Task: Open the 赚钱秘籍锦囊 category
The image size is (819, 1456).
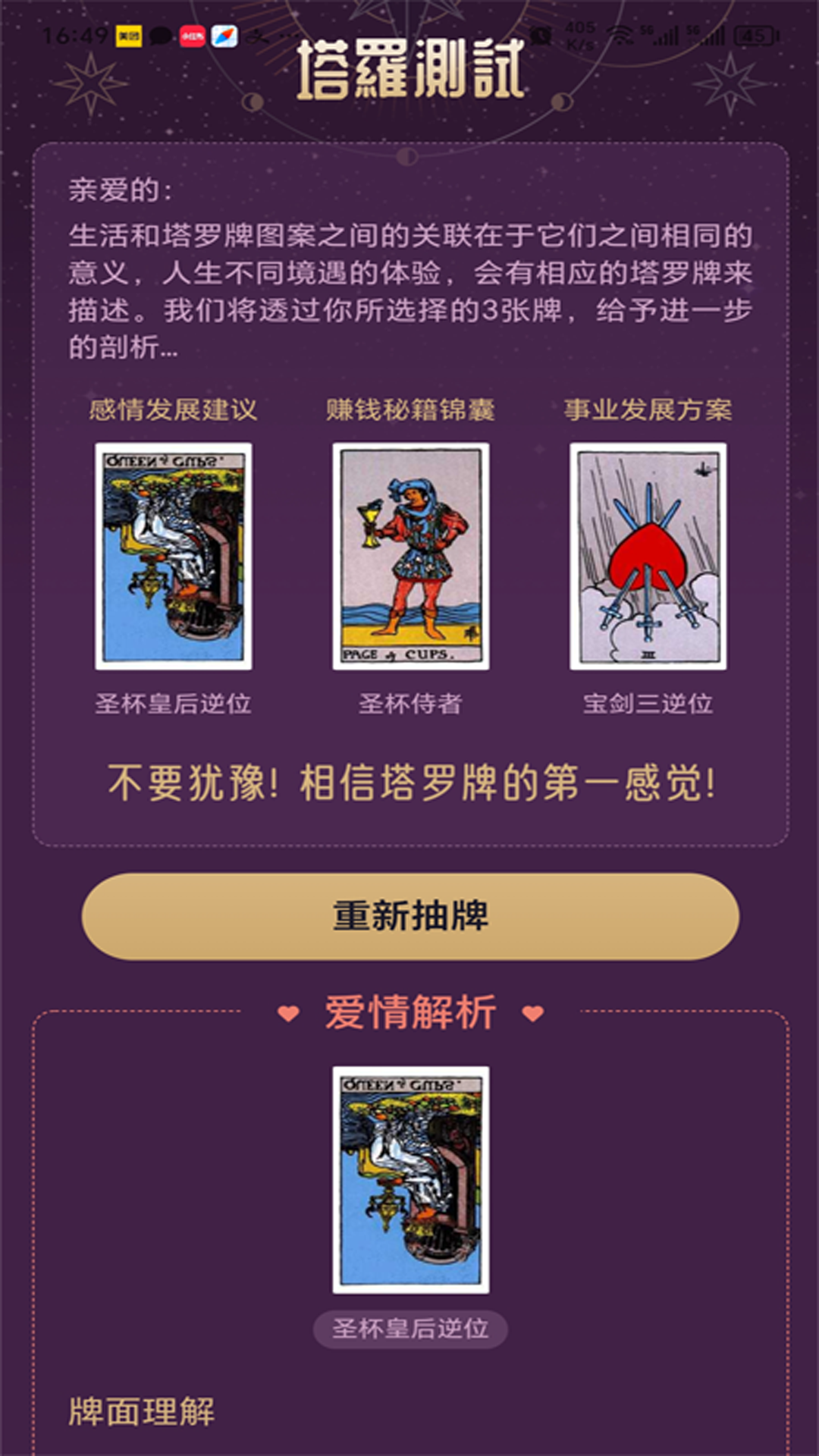Action: pyautogui.click(x=409, y=410)
